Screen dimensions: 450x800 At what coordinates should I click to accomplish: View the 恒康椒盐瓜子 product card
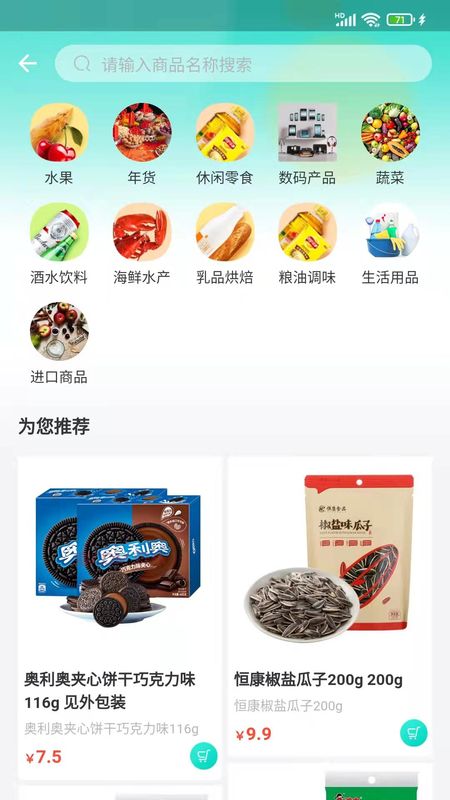[x=330, y=607]
